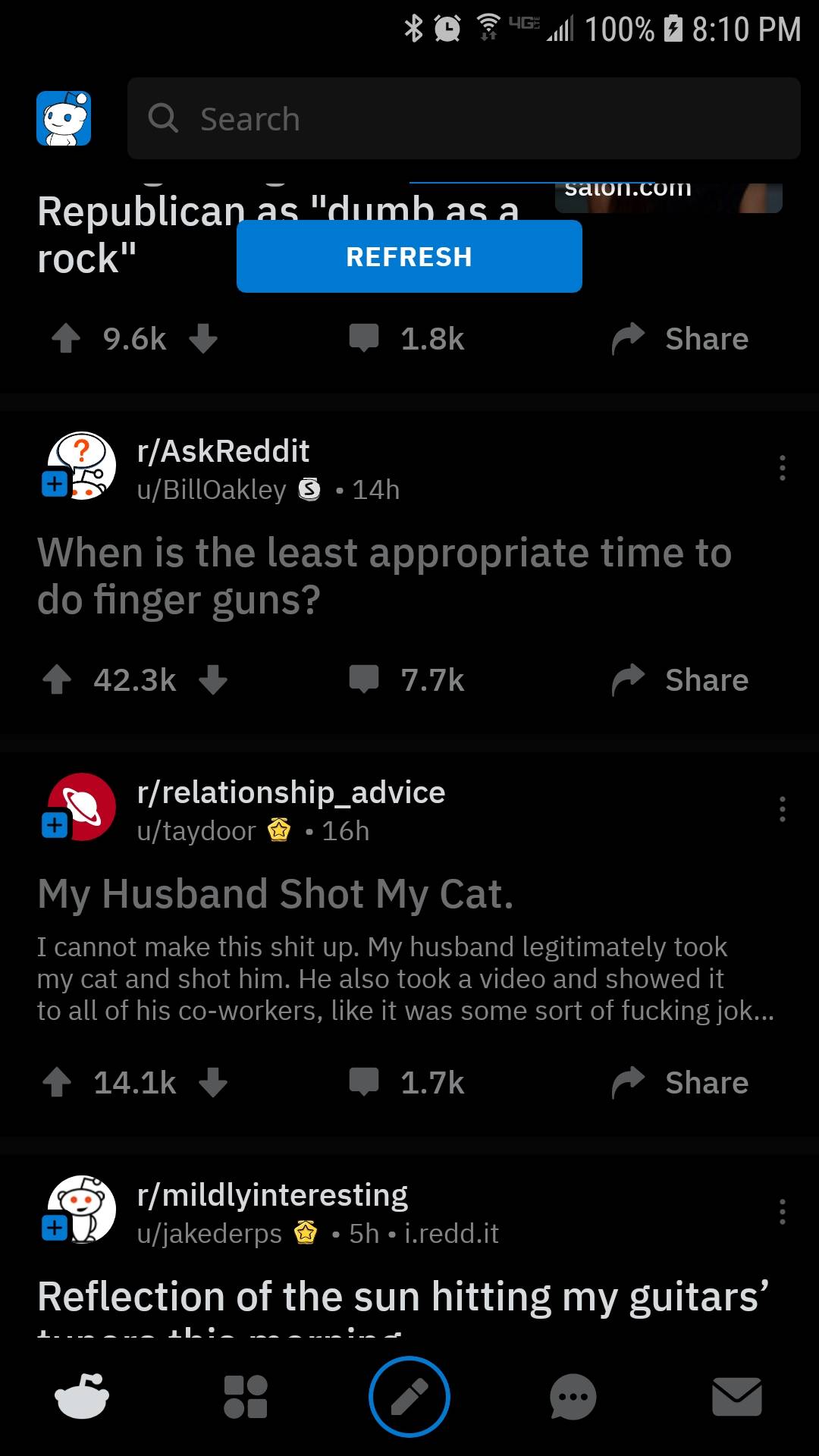Visit the r/mildlyinteresting community
The width and height of the screenshot is (819, 1456).
pos(272,1195)
